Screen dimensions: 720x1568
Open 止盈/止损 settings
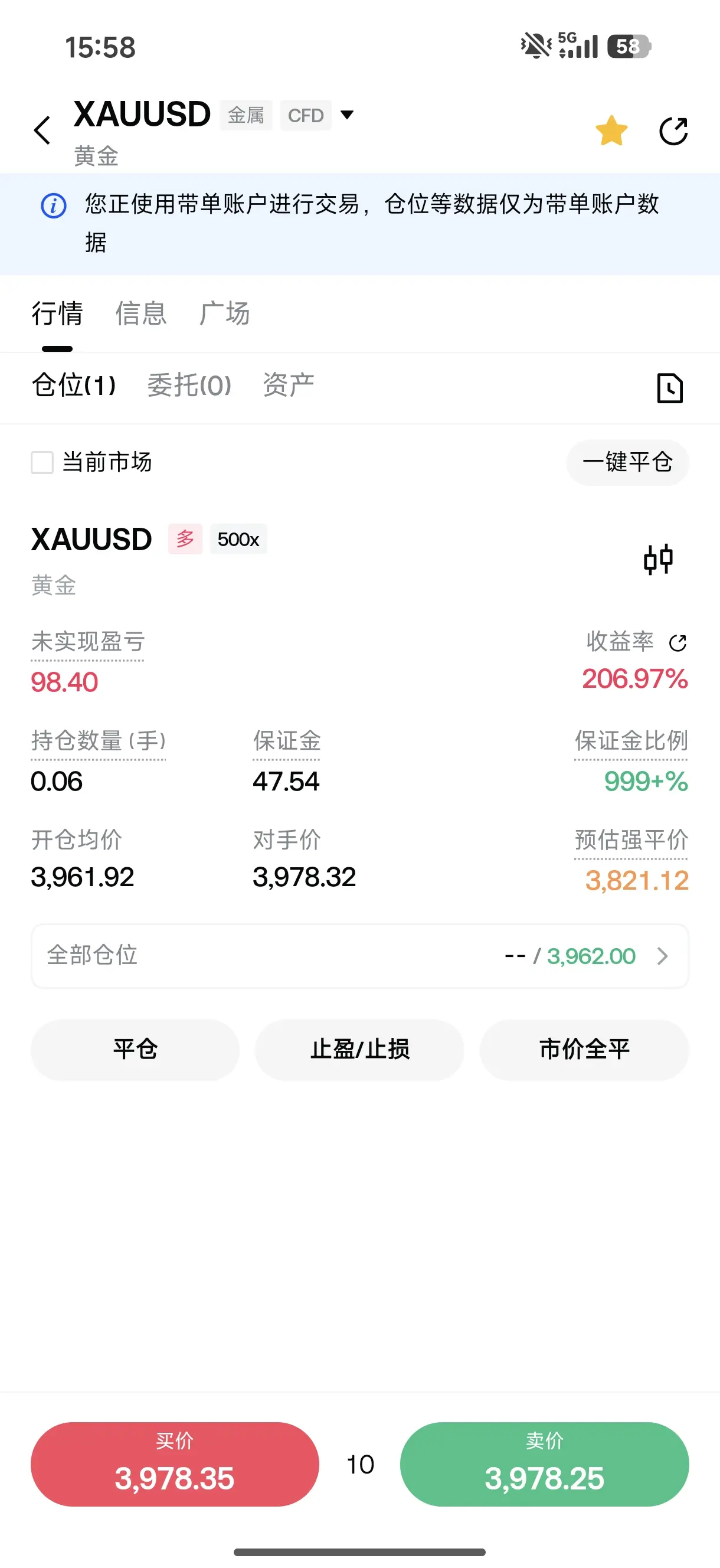[359, 1050]
